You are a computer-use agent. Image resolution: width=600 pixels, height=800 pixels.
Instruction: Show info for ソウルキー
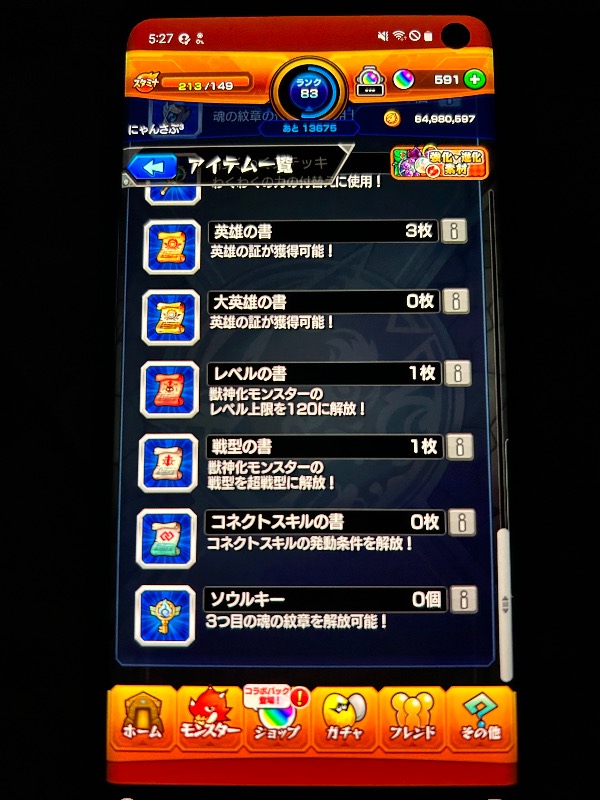(462, 599)
